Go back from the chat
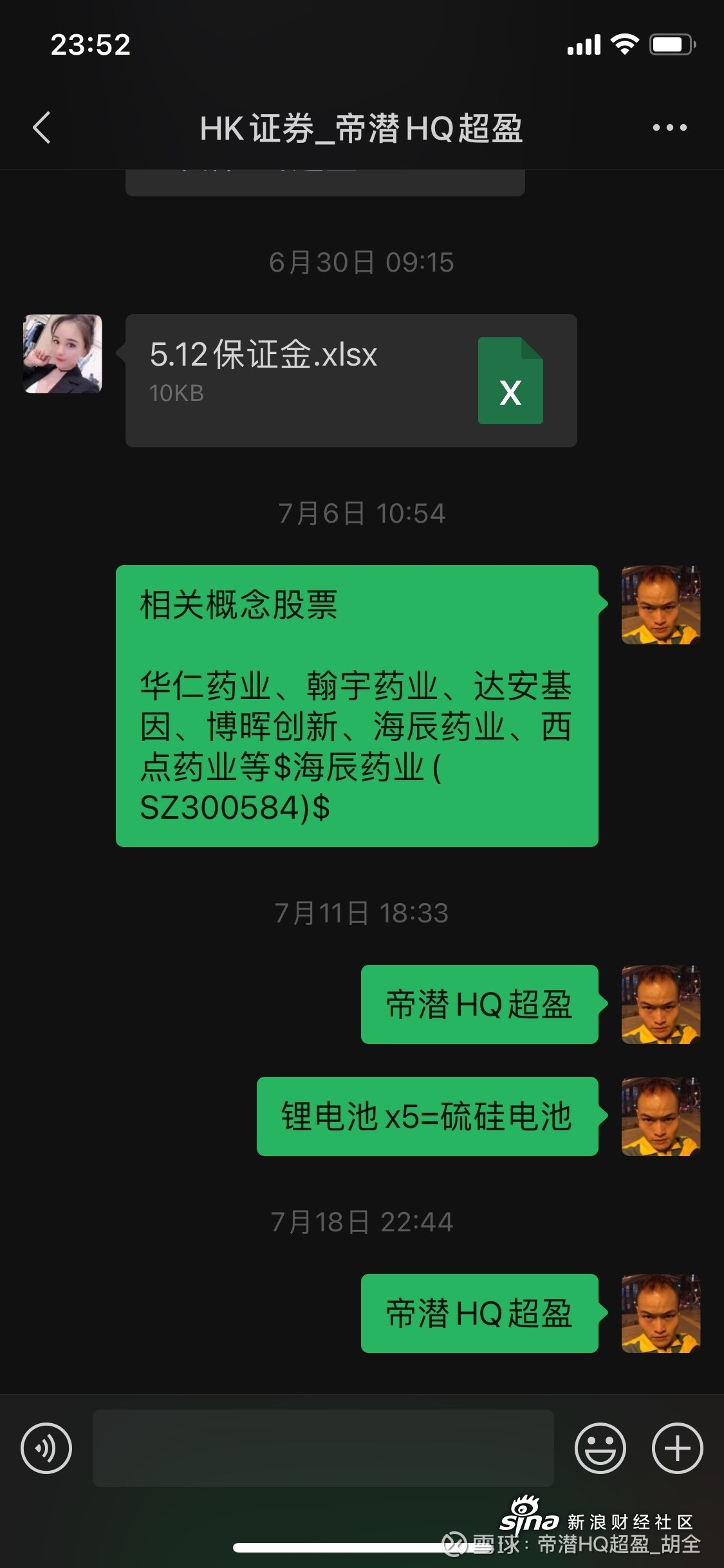Viewport: 724px width, 1568px height. (x=42, y=127)
